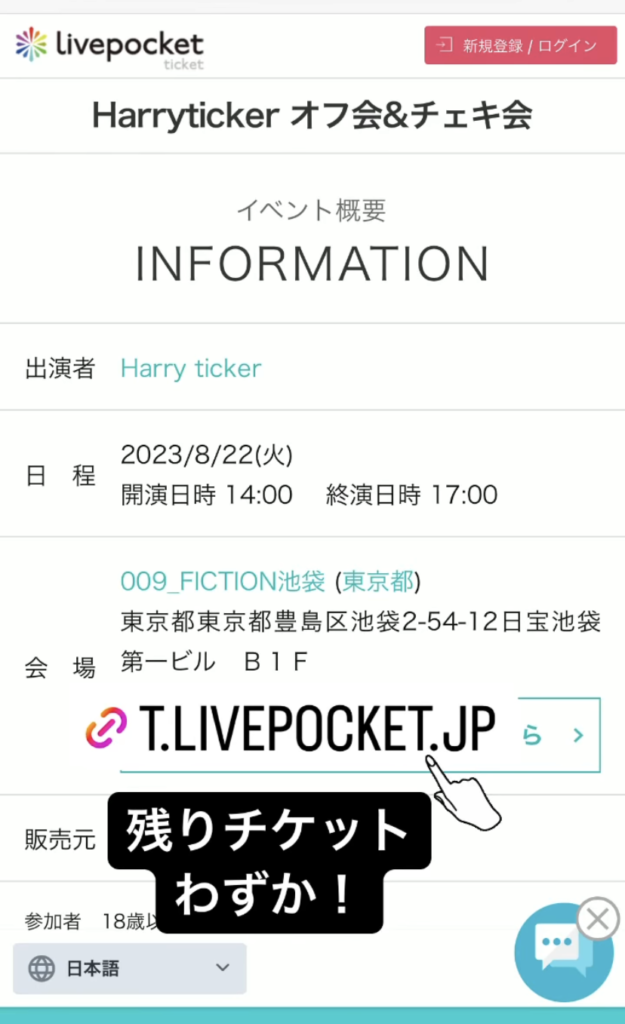Tap the 新規登録 / ログイン button
The image size is (625, 1024).
520,46
